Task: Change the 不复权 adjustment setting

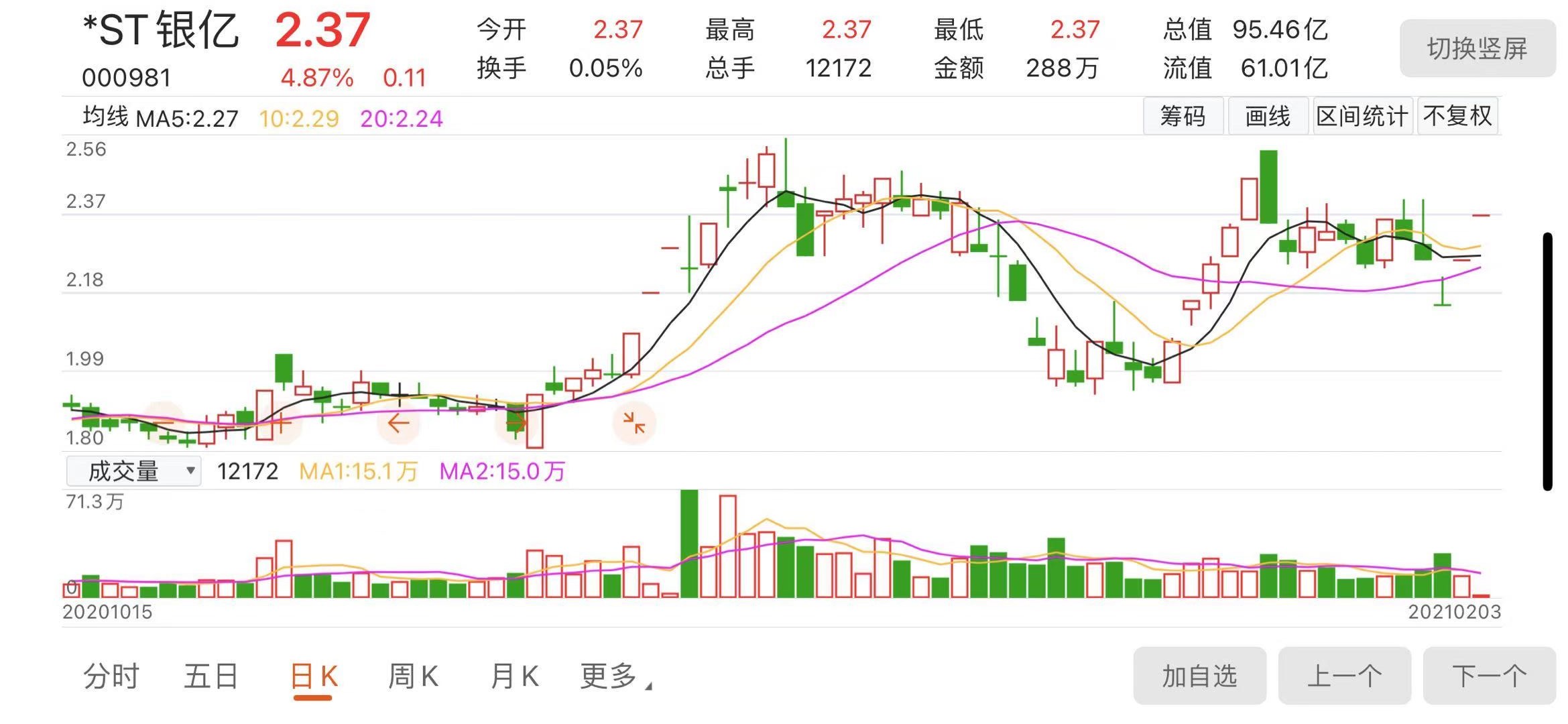Action: 1457,116
